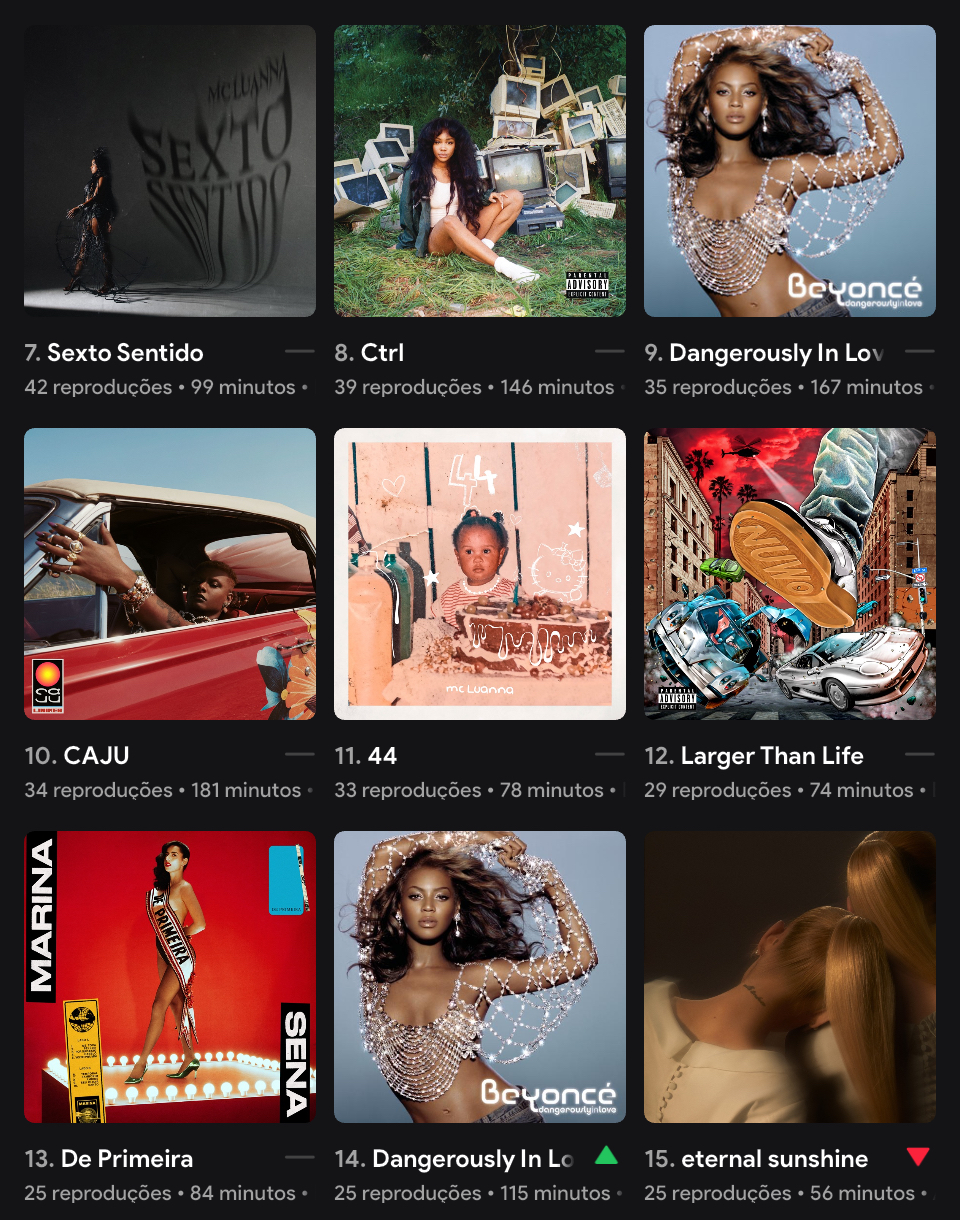Image resolution: width=960 pixels, height=1220 pixels.
Task: Open the album titled 44
Action: (480, 574)
